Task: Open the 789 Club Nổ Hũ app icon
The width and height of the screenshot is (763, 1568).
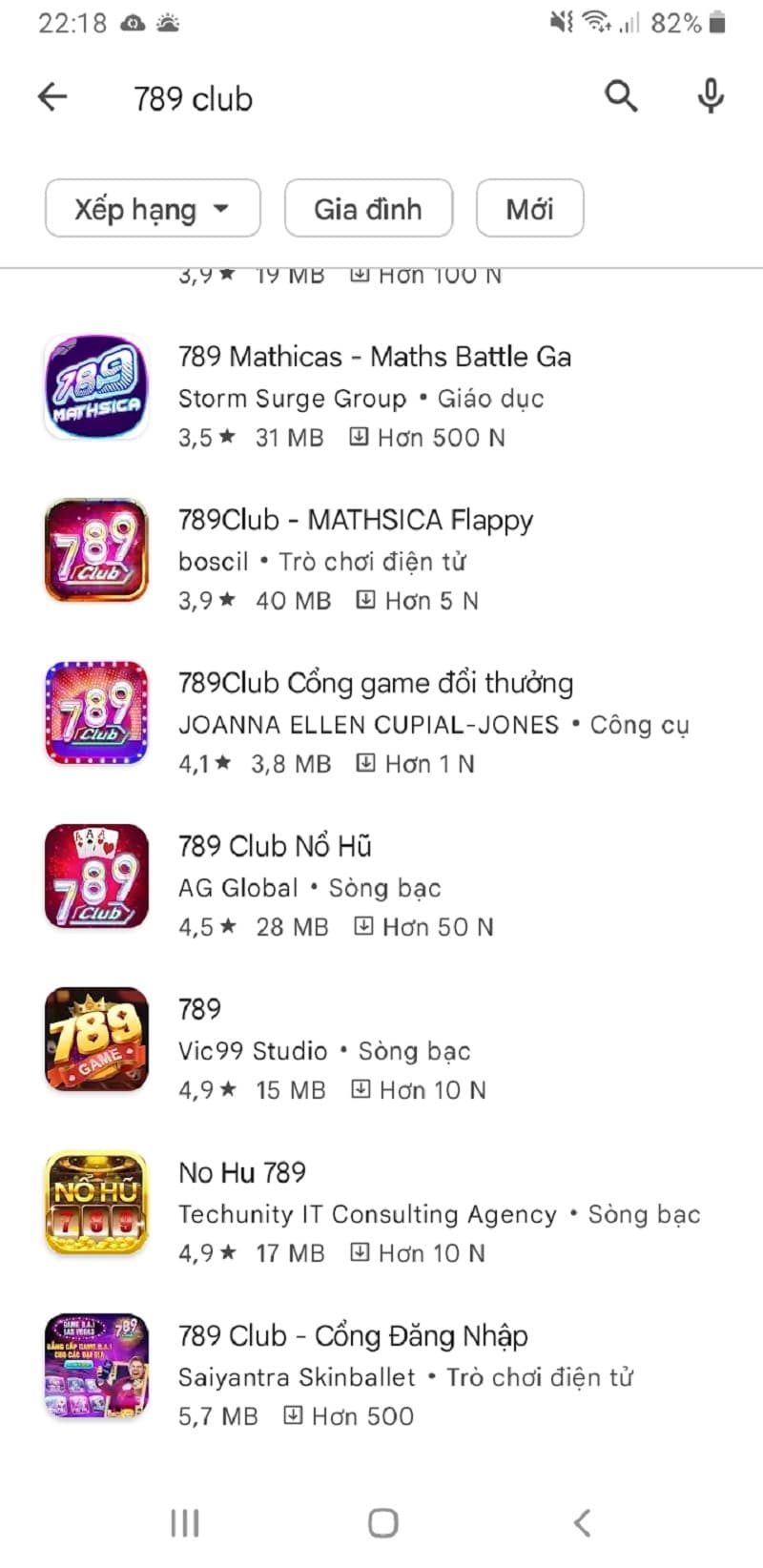Action: pyautogui.click(x=94, y=876)
